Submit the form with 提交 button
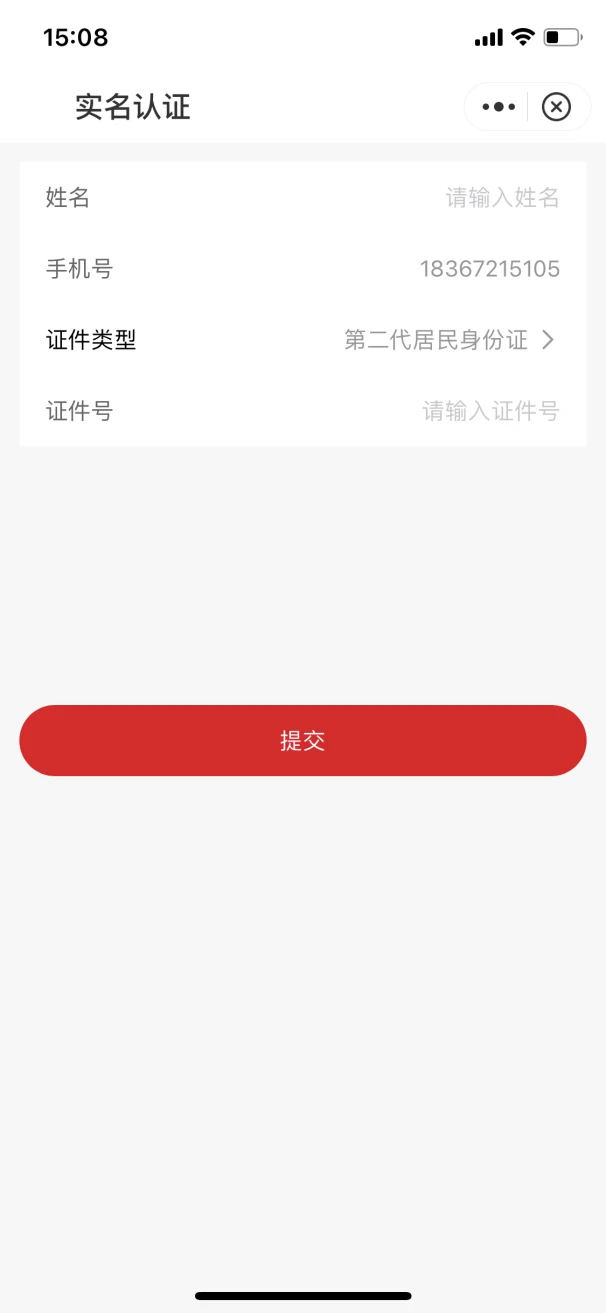This screenshot has height=1313, width=606. [303, 741]
